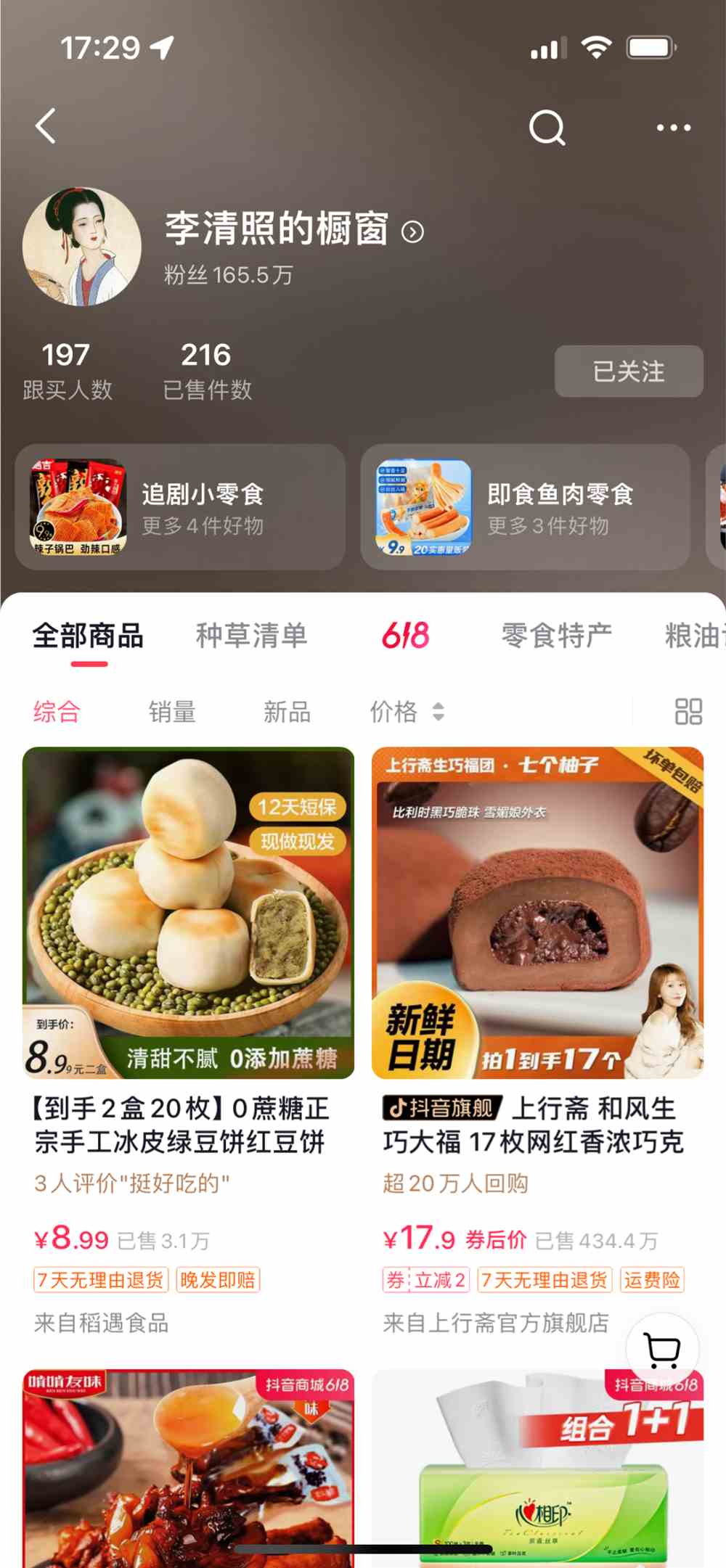
Task: Open the 追剧小零食 collection card
Action: point(180,507)
